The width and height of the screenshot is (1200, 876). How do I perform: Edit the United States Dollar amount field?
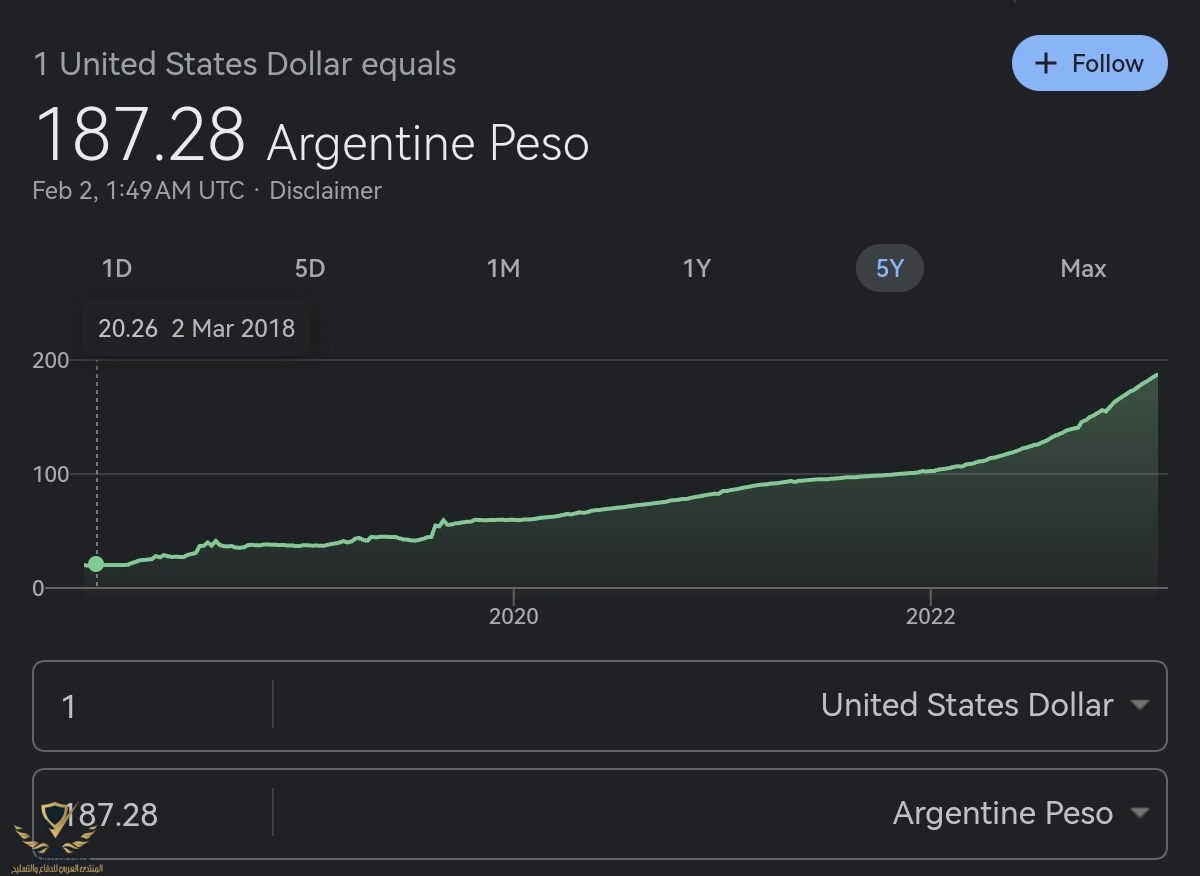tap(150, 706)
